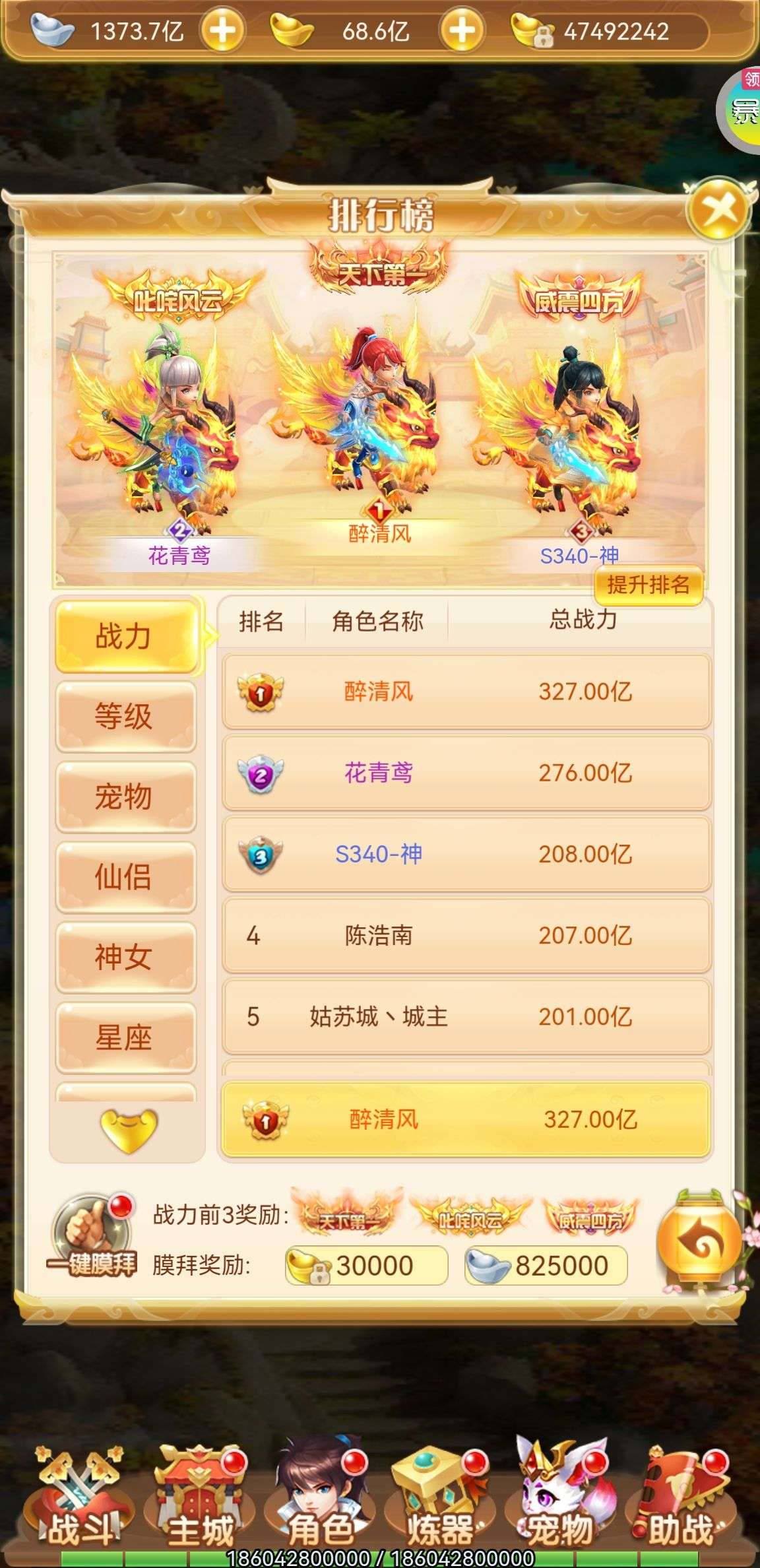Image resolution: width=760 pixels, height=1568 pixels.
Task: Open 花青鸢's row in the ranking list
Action: click(466, 773)
